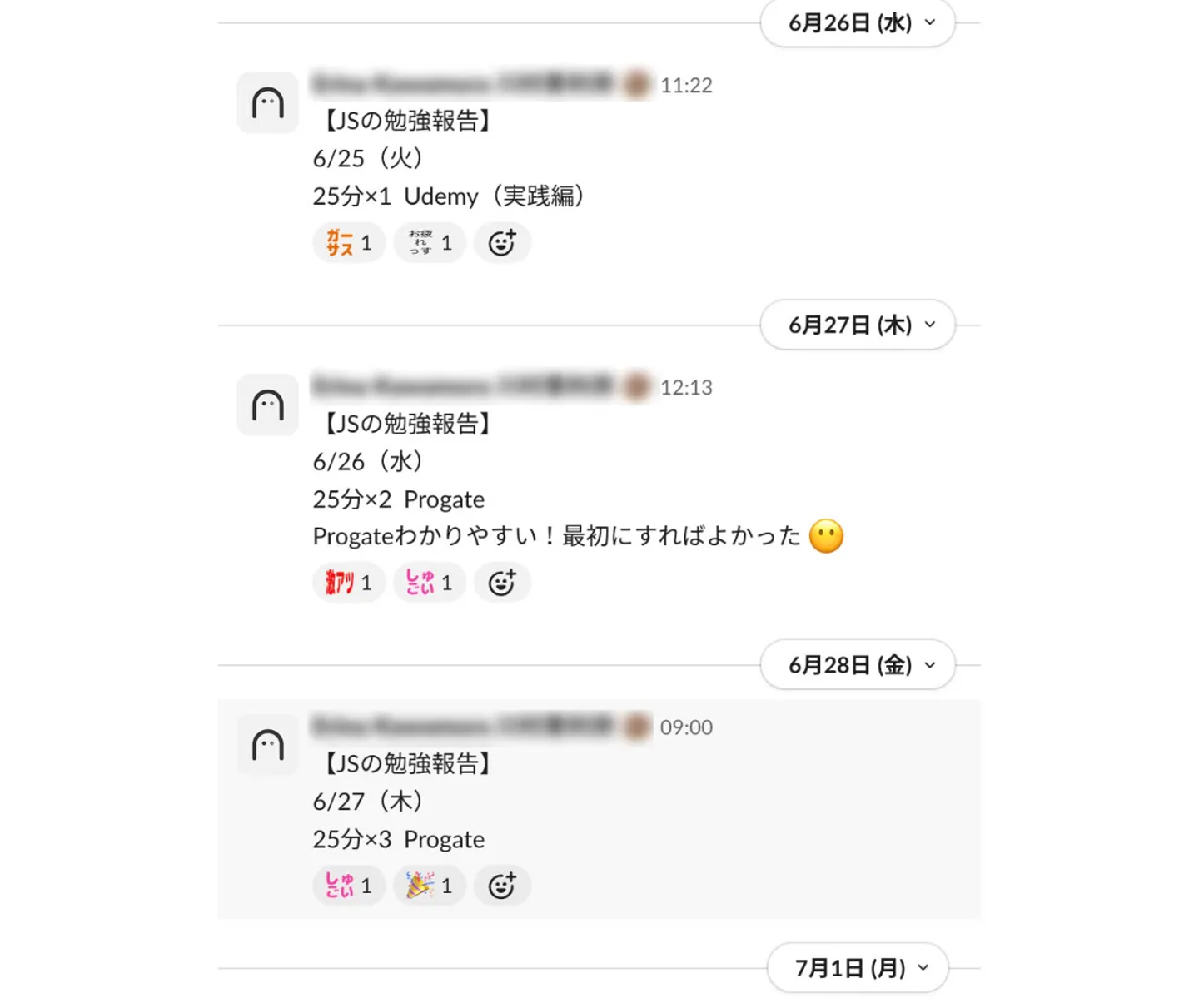Open the avatar on the 11:22 message
This screenshot has height=1008, width=1199.
tap(267, 103)
